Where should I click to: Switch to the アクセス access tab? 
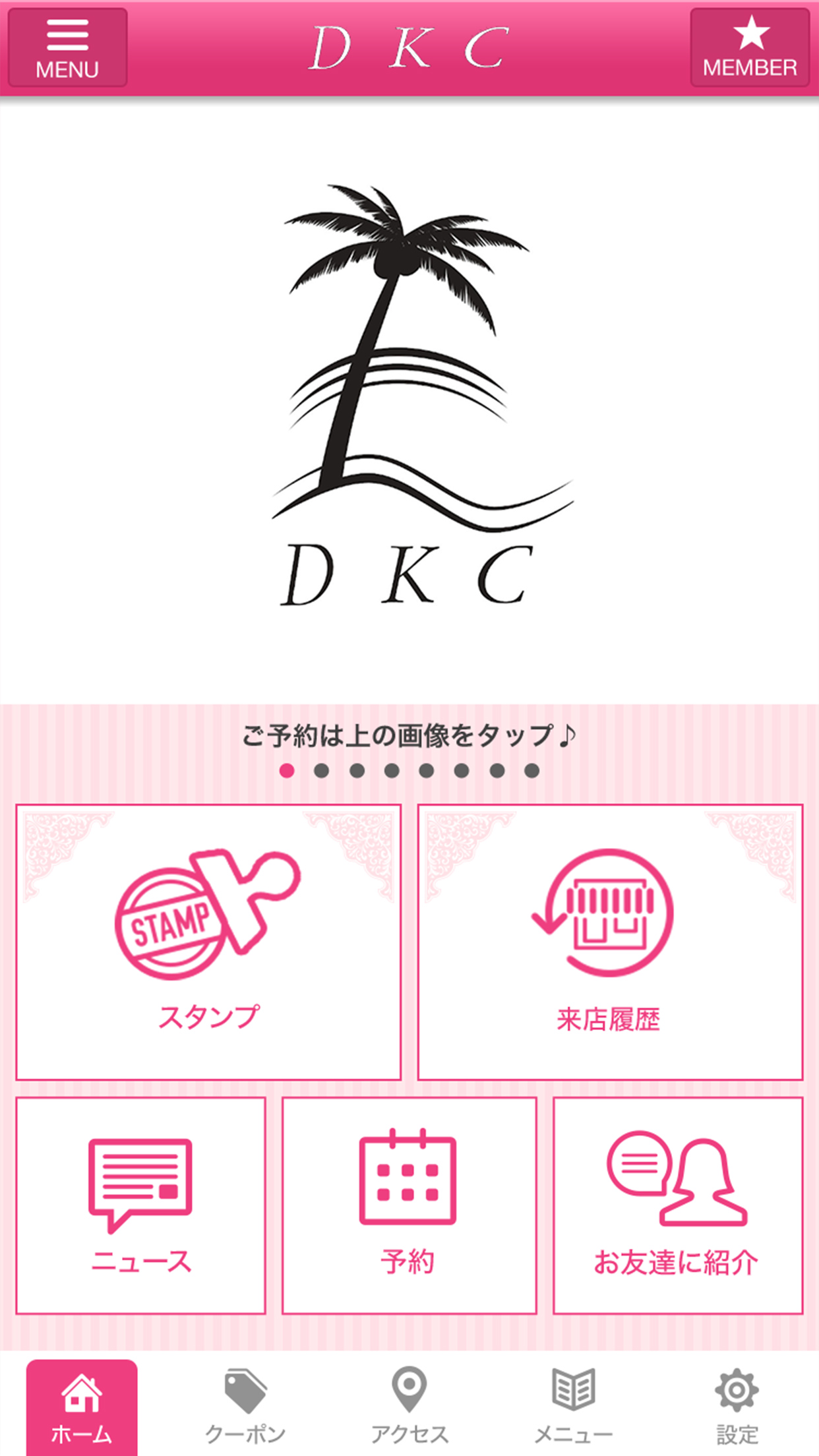409,1407
